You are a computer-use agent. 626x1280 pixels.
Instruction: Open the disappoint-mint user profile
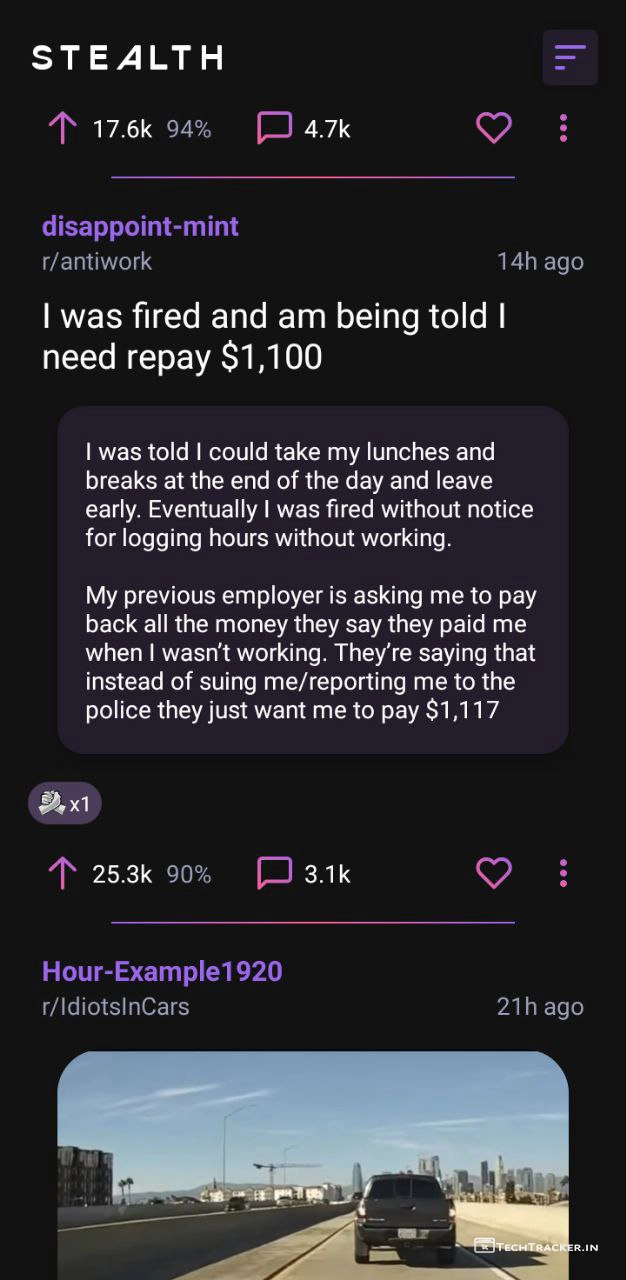(x=140, y=226)
